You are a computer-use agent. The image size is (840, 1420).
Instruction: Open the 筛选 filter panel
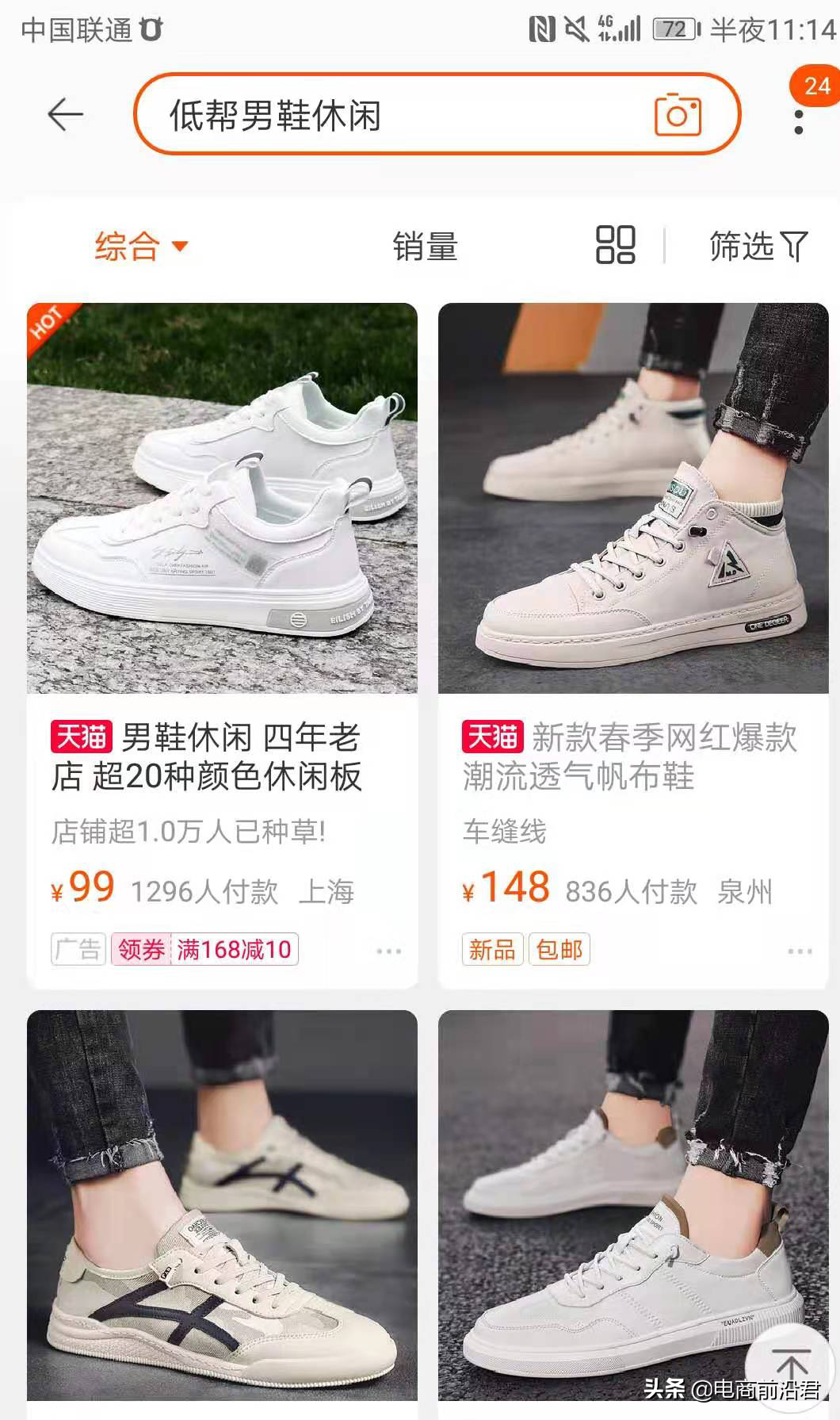(x=754, y=247)
